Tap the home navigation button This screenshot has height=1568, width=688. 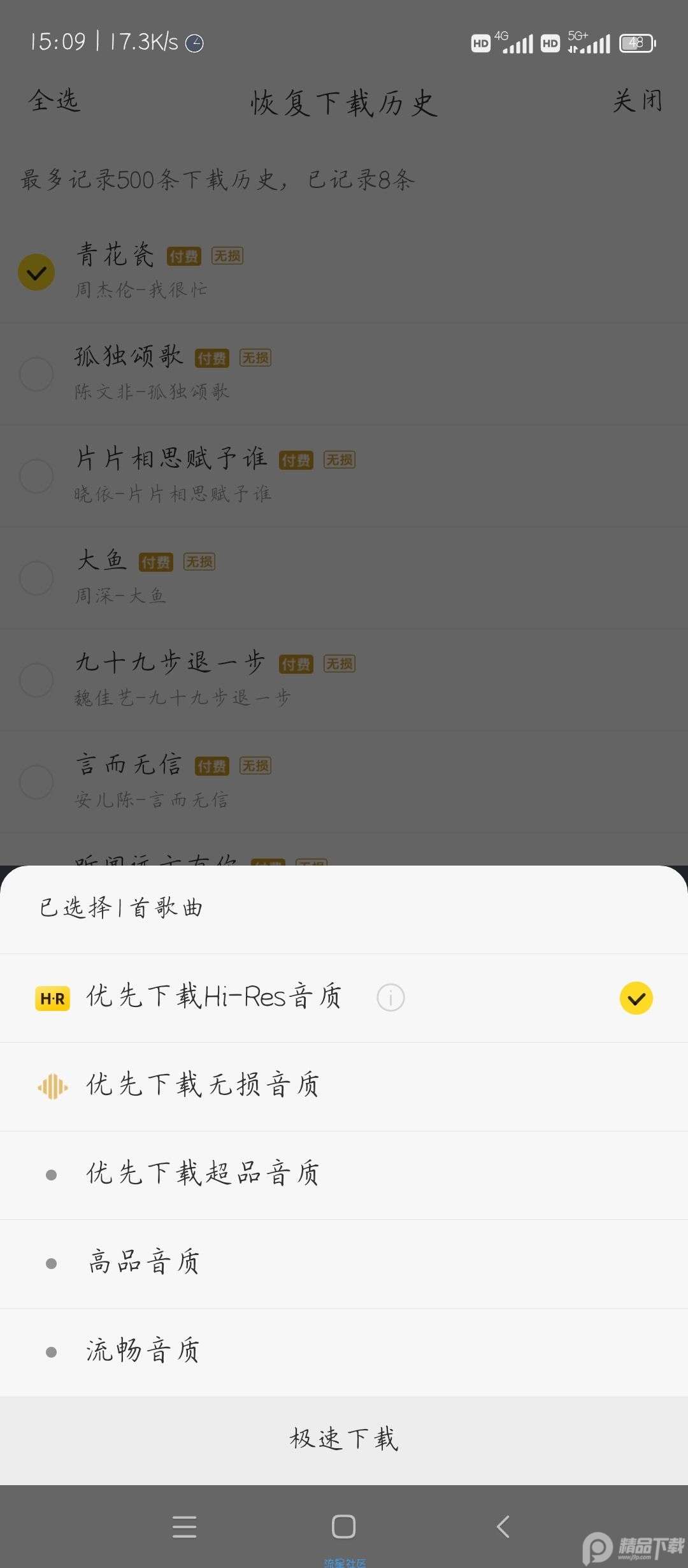[x=343, y=1527]
